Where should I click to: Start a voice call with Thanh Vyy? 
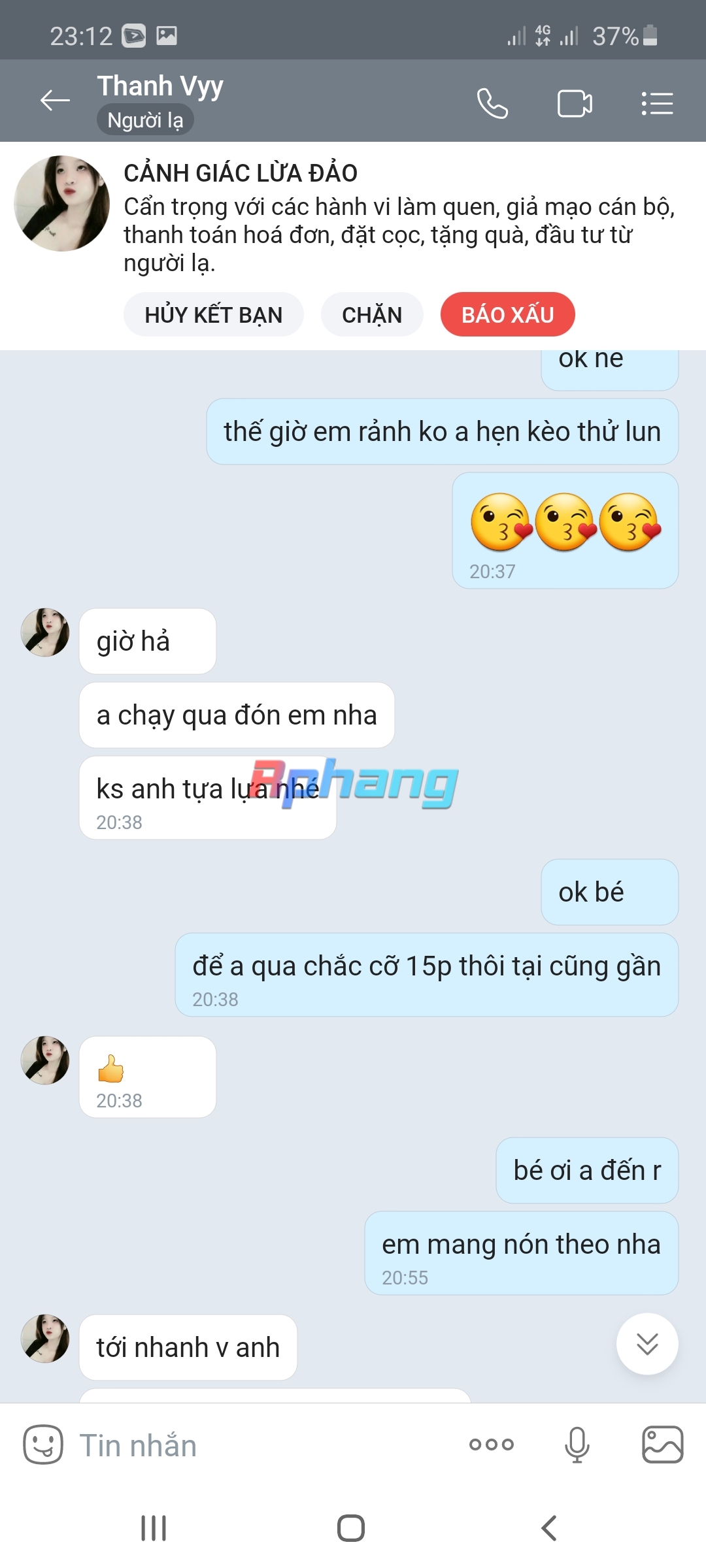coord(492,103)
